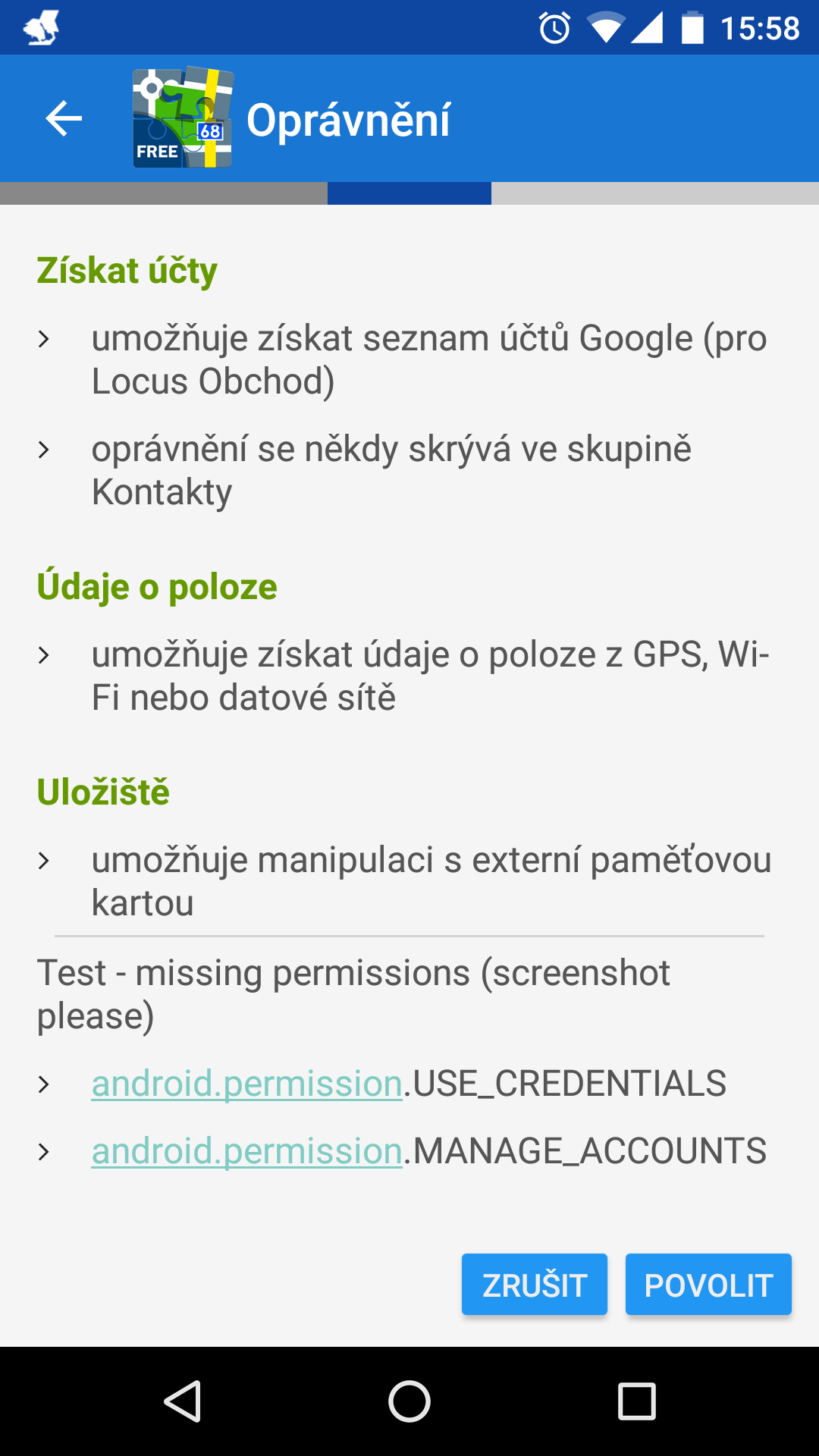Go to the home screen
Image resolution: width=819 pixels, height=1456 pixels.
[x=409, y=1401]
